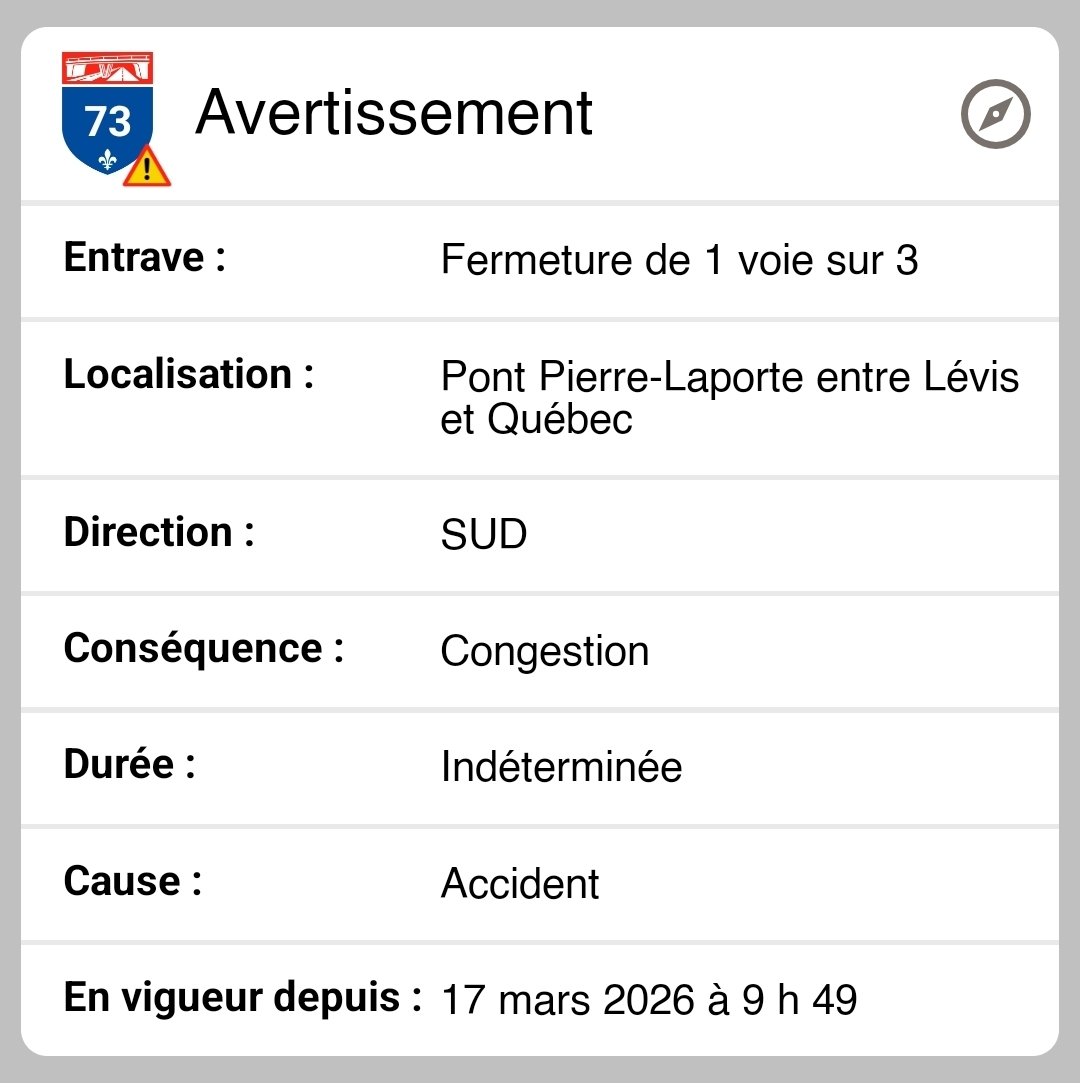Select the 17 mars 2026 timestamp
1080x1083 pixels.
coord(650,998)
